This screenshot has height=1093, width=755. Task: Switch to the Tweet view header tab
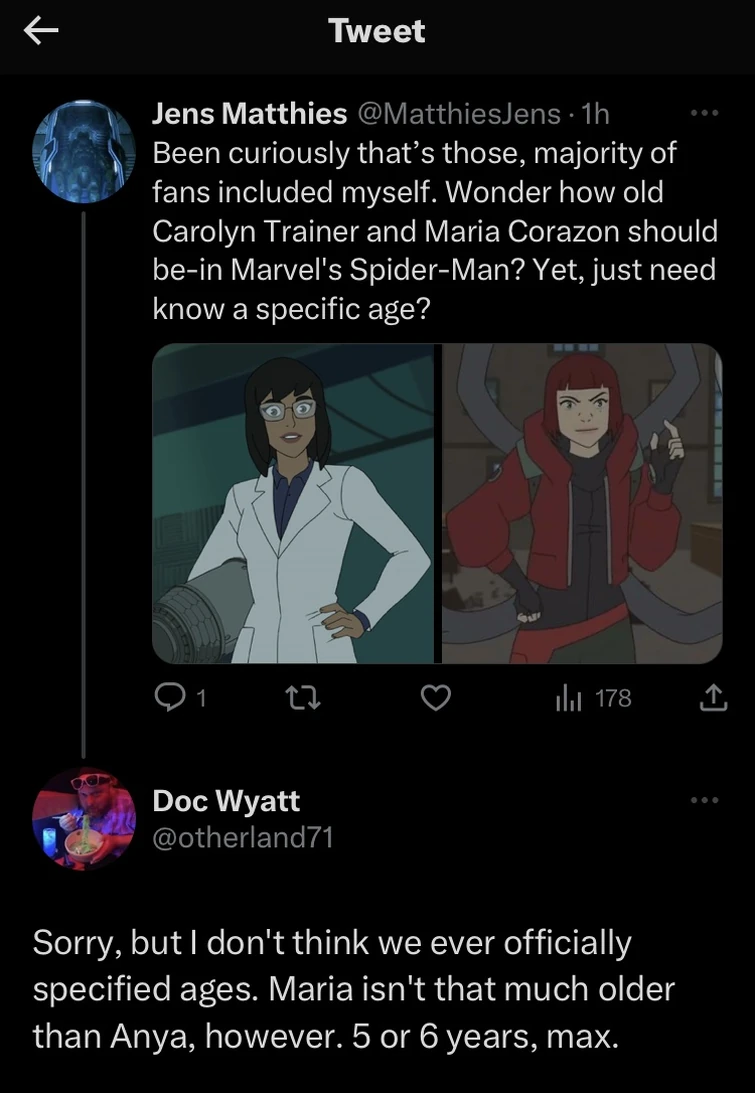click(x=377, y=30)
